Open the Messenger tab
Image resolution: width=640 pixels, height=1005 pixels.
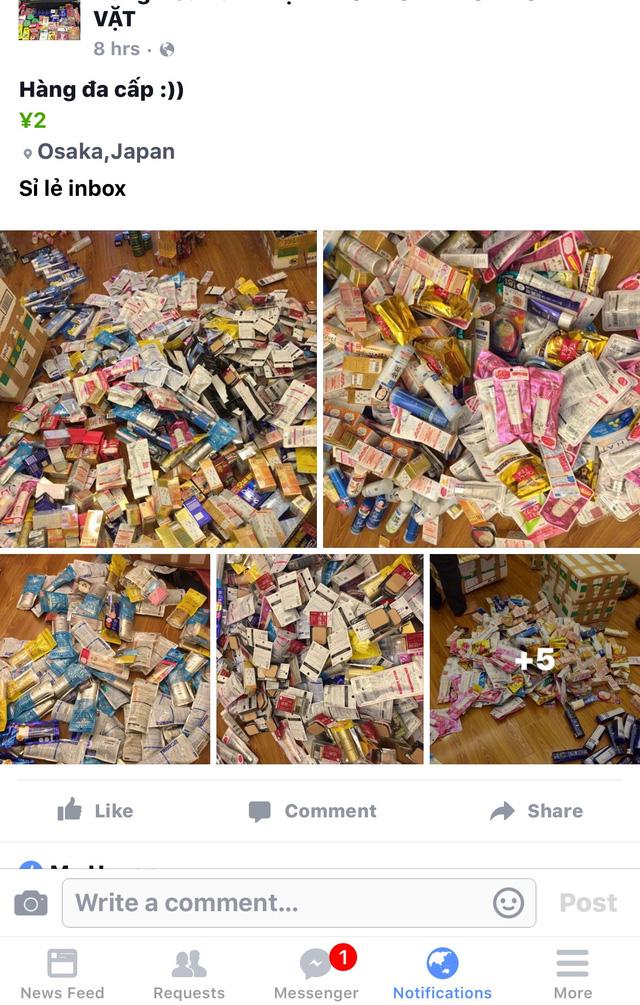tap(316, 974)
